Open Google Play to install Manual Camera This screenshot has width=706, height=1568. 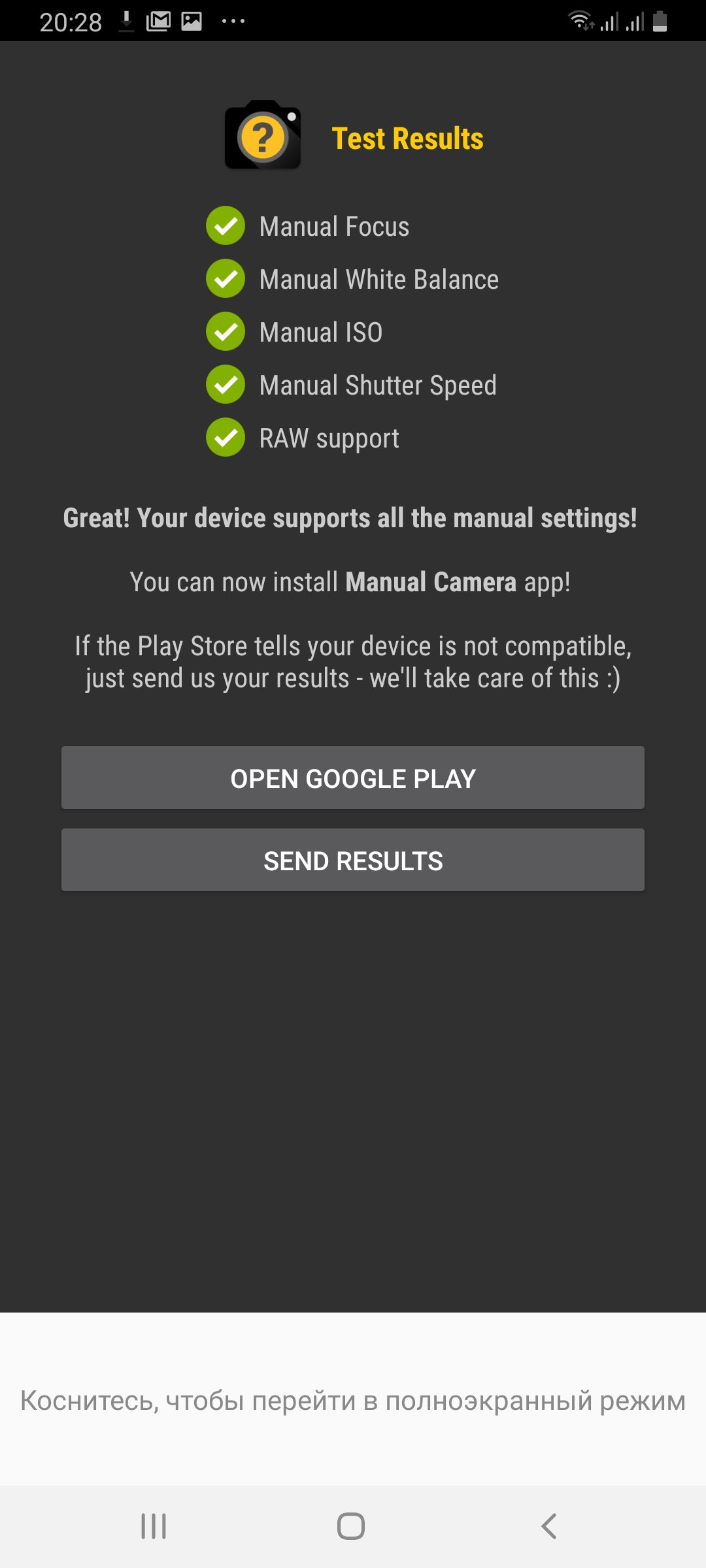tap(353, 777)
